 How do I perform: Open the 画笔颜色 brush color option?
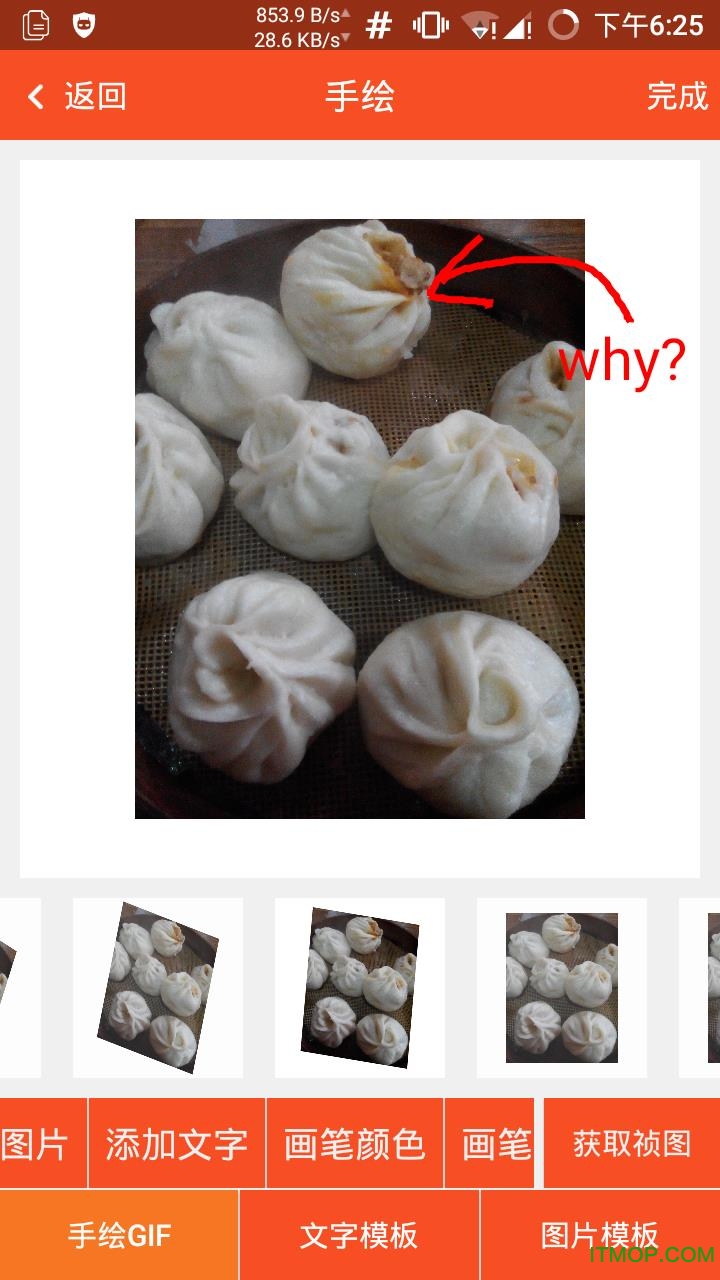pyautogui.click(x=355, y=1144)
